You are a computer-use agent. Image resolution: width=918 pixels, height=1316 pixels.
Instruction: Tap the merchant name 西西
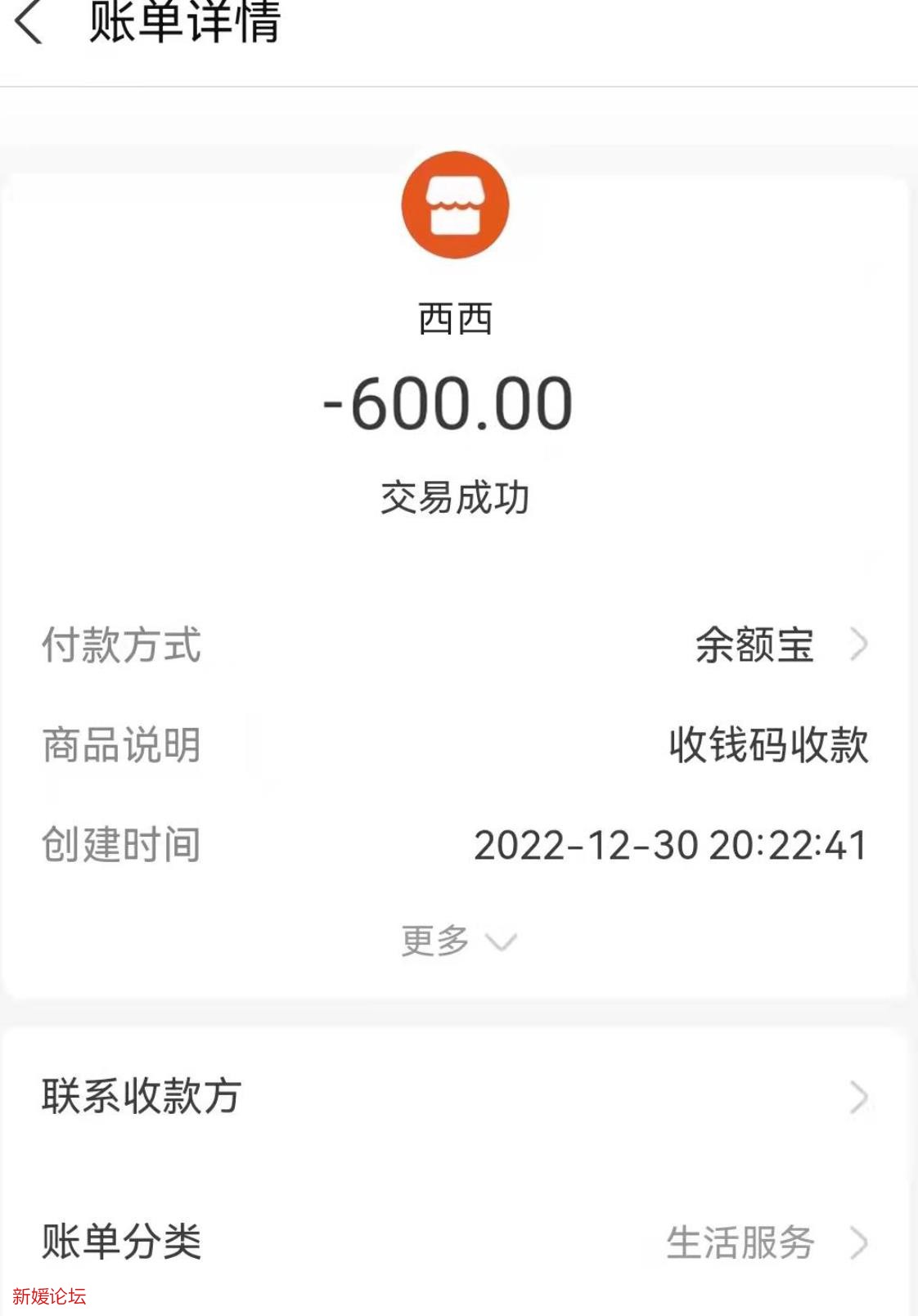pyautogui.click(x=456, y=317)
